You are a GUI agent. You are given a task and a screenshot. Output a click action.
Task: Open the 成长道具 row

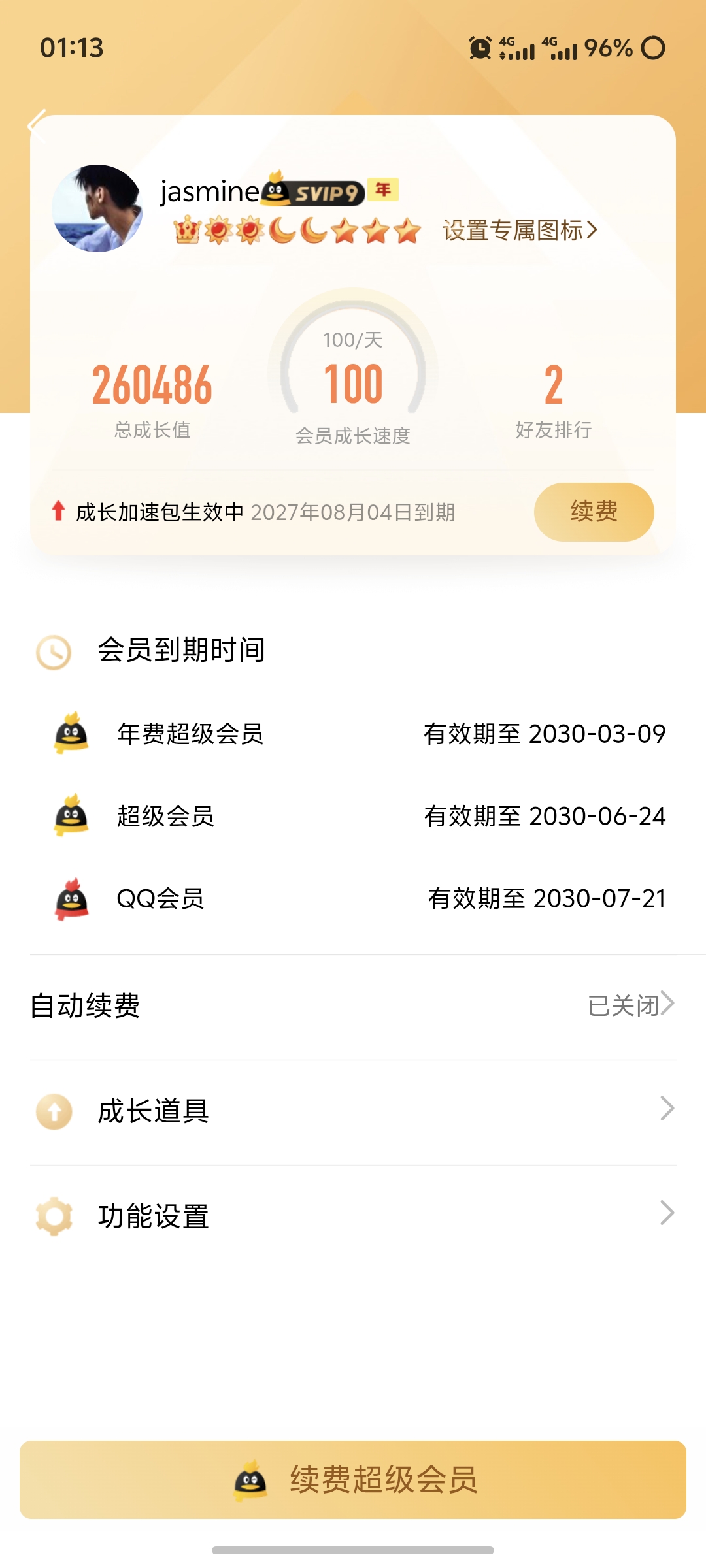click(x=353, y=1111)
